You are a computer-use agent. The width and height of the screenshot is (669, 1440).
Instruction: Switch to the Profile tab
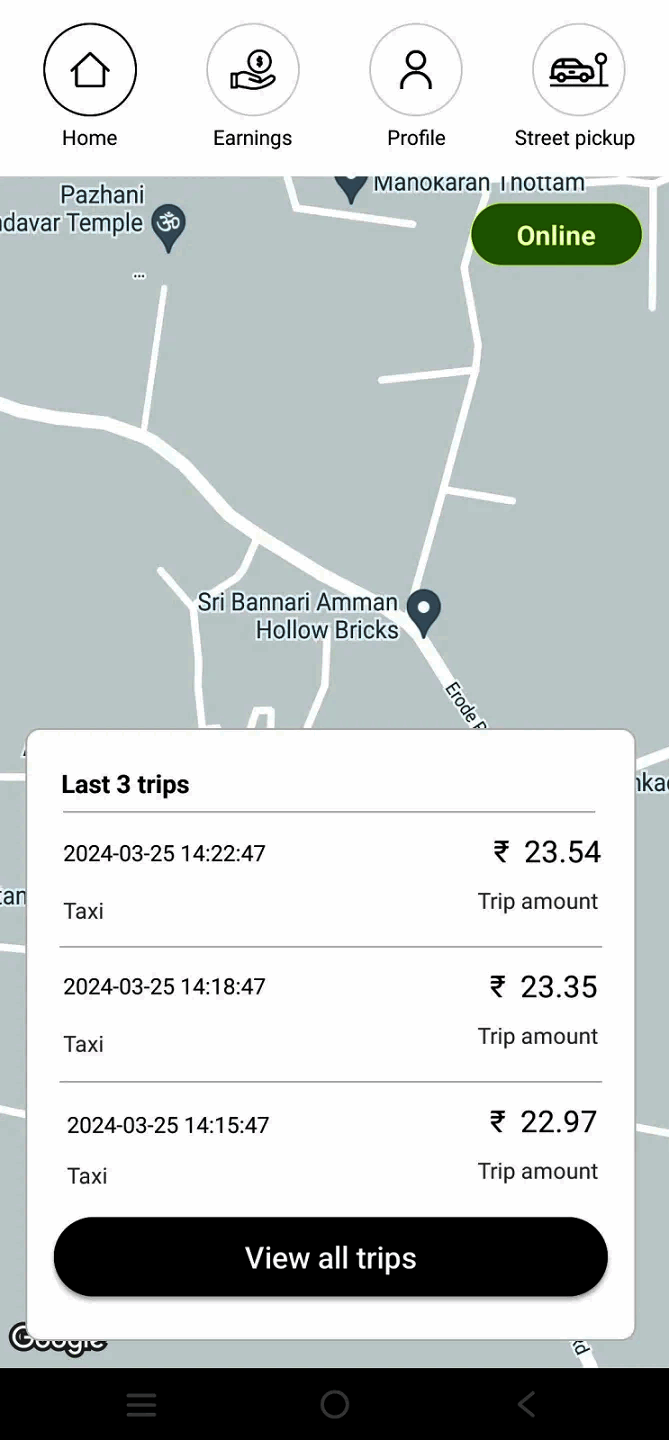click(416, 71)
